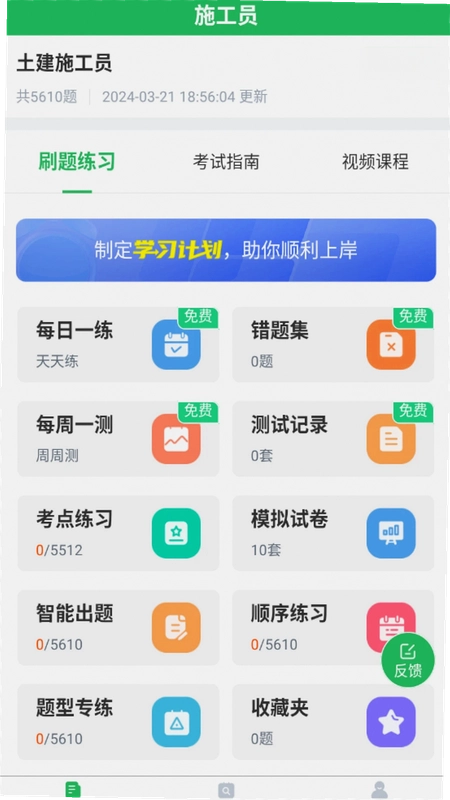Screen dimensions: 450x800
Task: Open the 收藏夹 favorites
Action: (333, 722)
